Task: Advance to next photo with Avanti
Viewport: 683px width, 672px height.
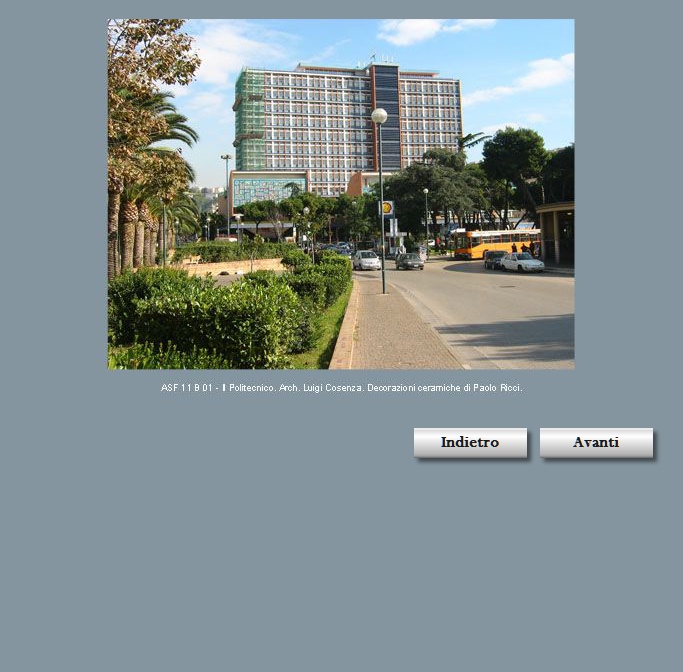Action: pyautogui.click(x=596, y=443)
